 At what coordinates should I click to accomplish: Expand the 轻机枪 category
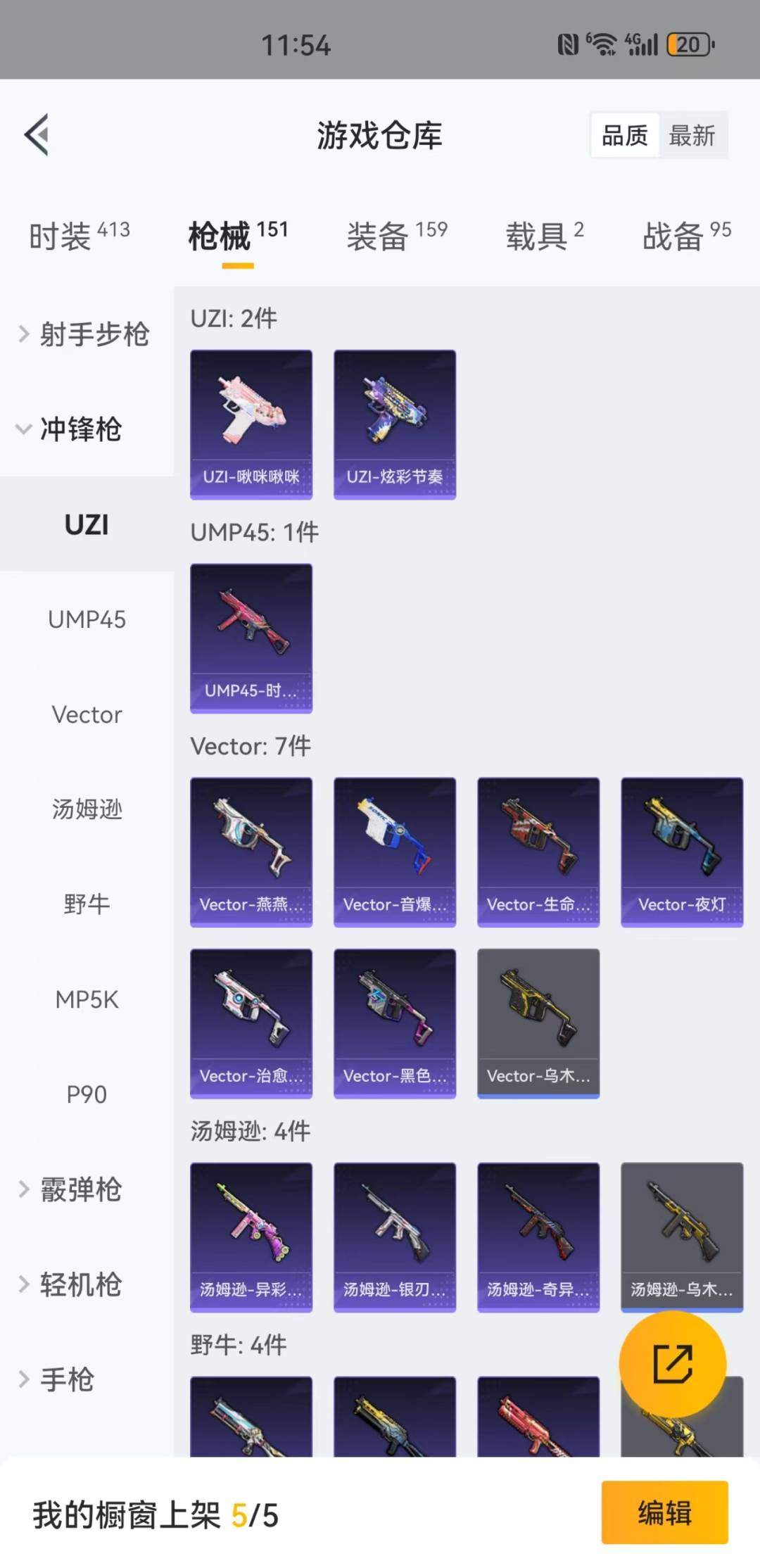70,1284
